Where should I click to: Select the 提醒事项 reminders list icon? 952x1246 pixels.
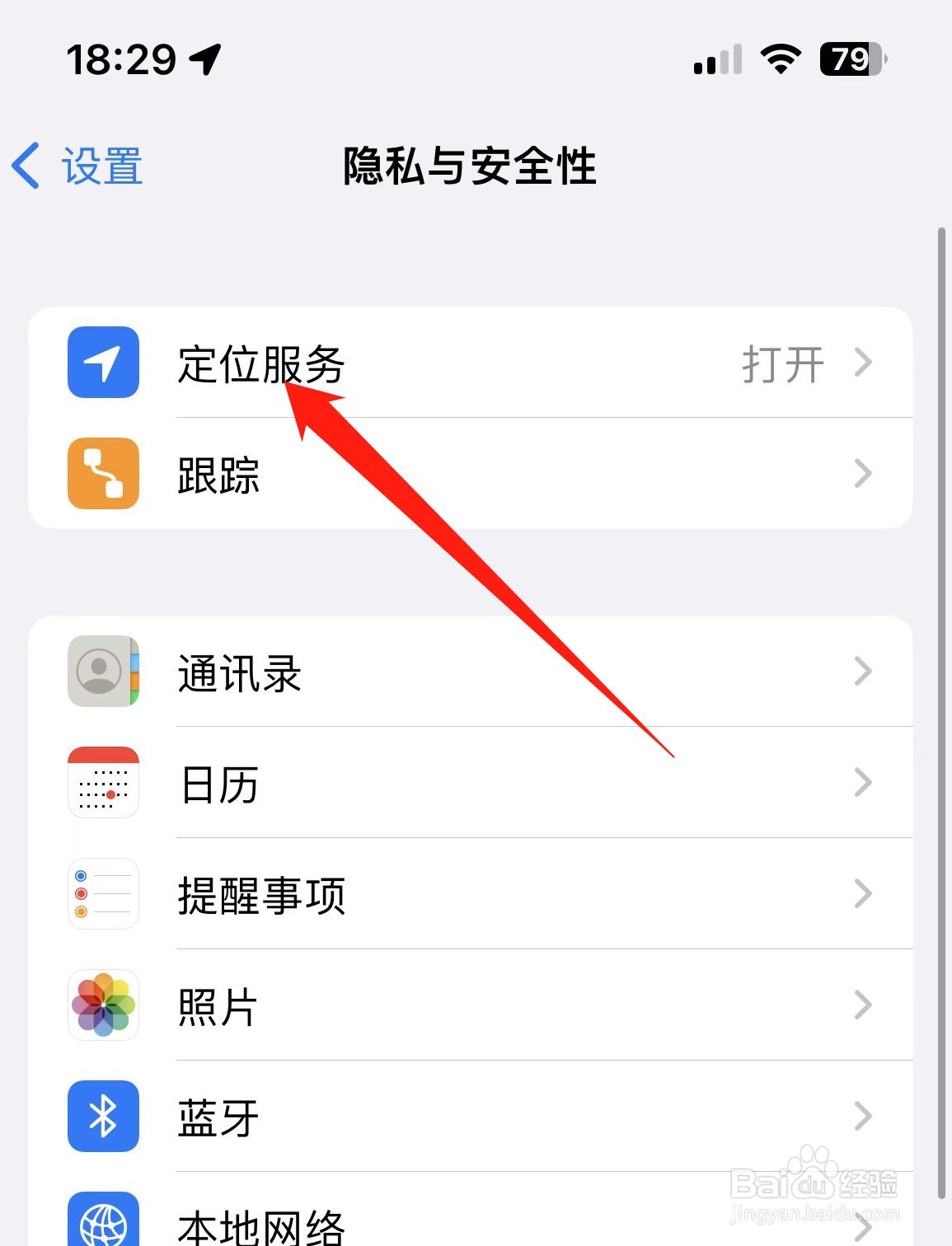pyautogui.click(x=102, y=895)
